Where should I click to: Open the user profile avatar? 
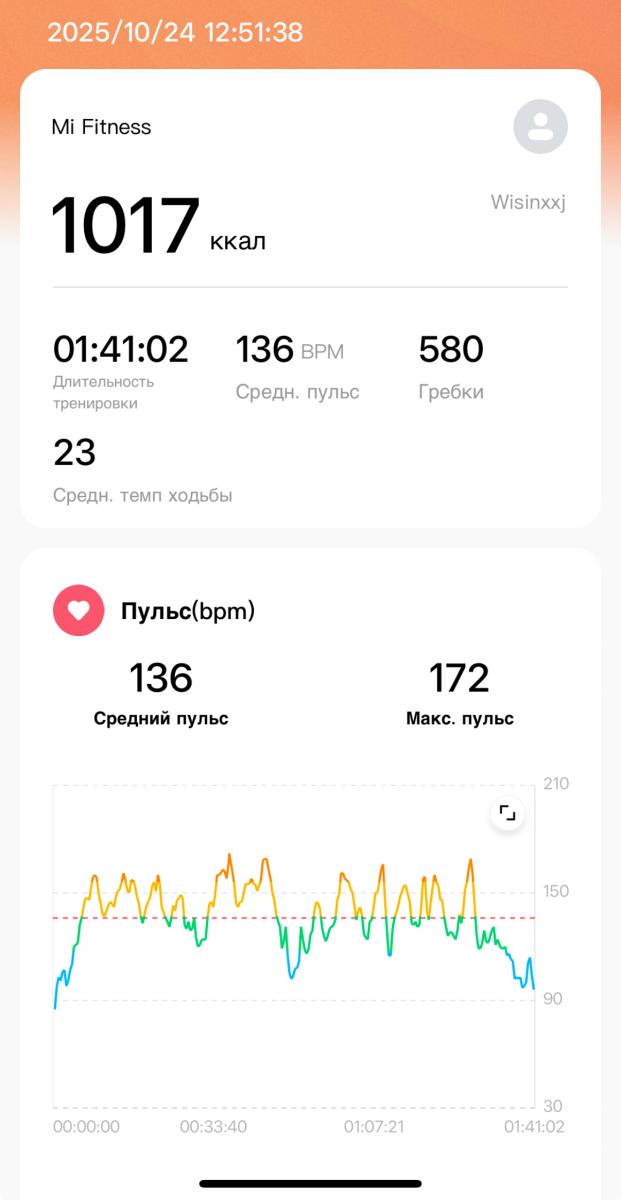coord(540,127)
